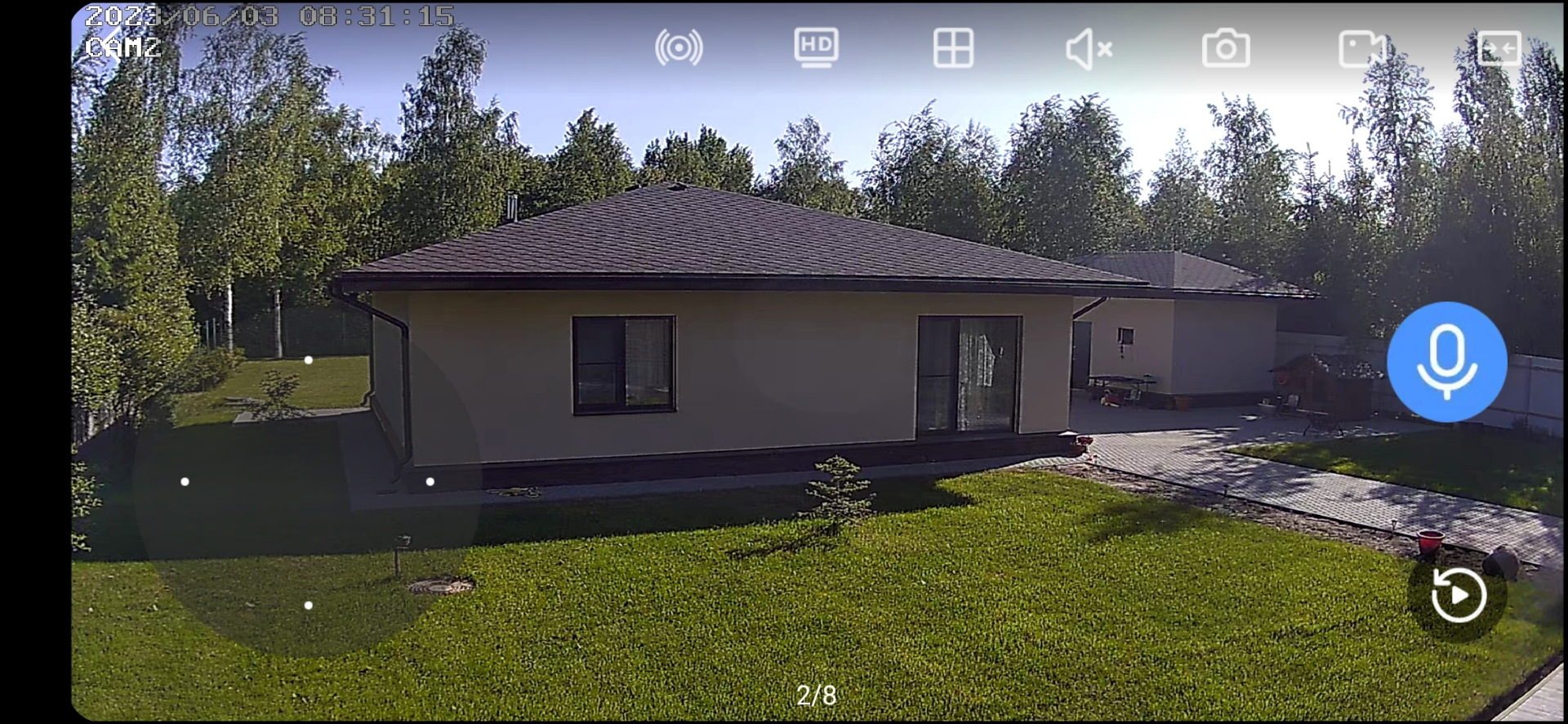Start recording video clip
This screenshot has height=724, width=1568.
1362,49
